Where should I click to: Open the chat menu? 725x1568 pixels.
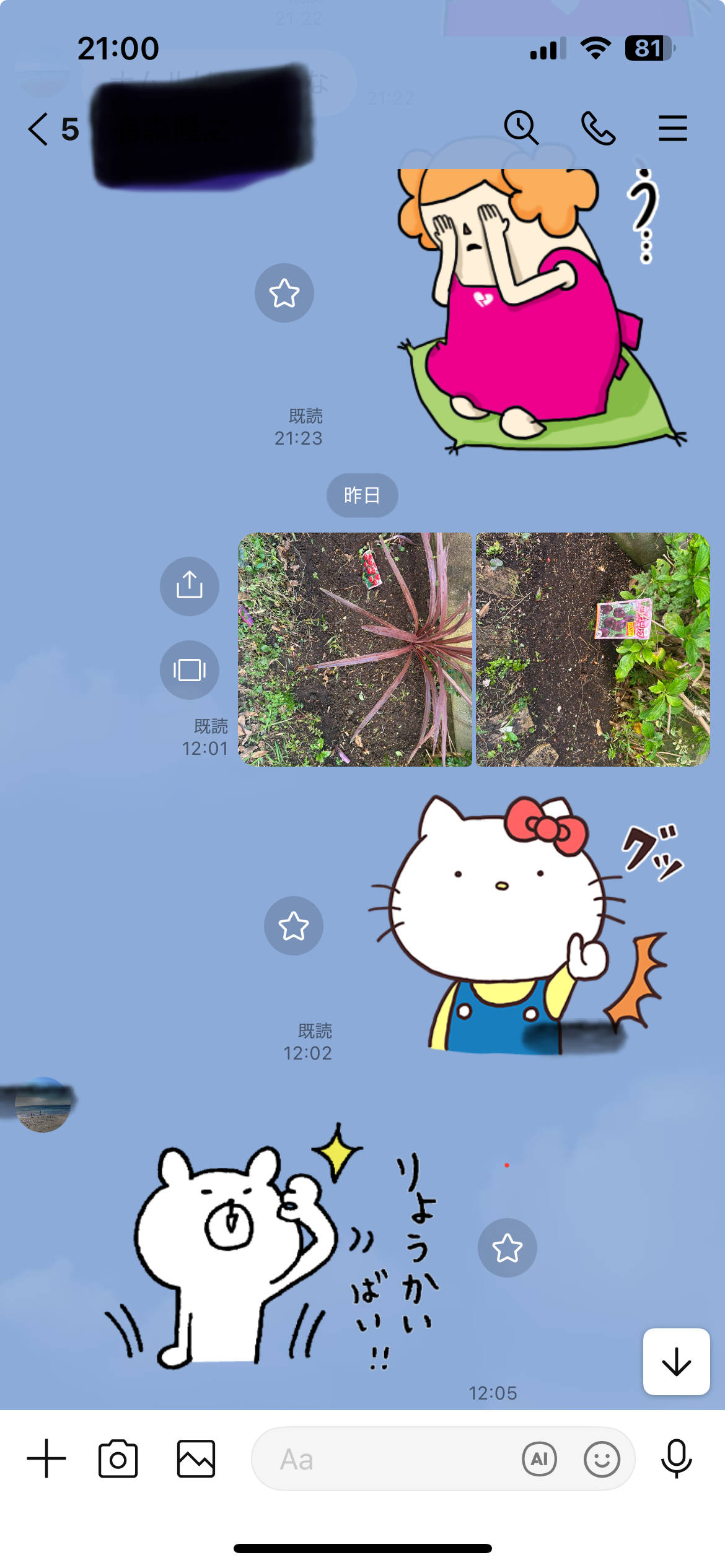pyautogui.click(x=672, y=128)
